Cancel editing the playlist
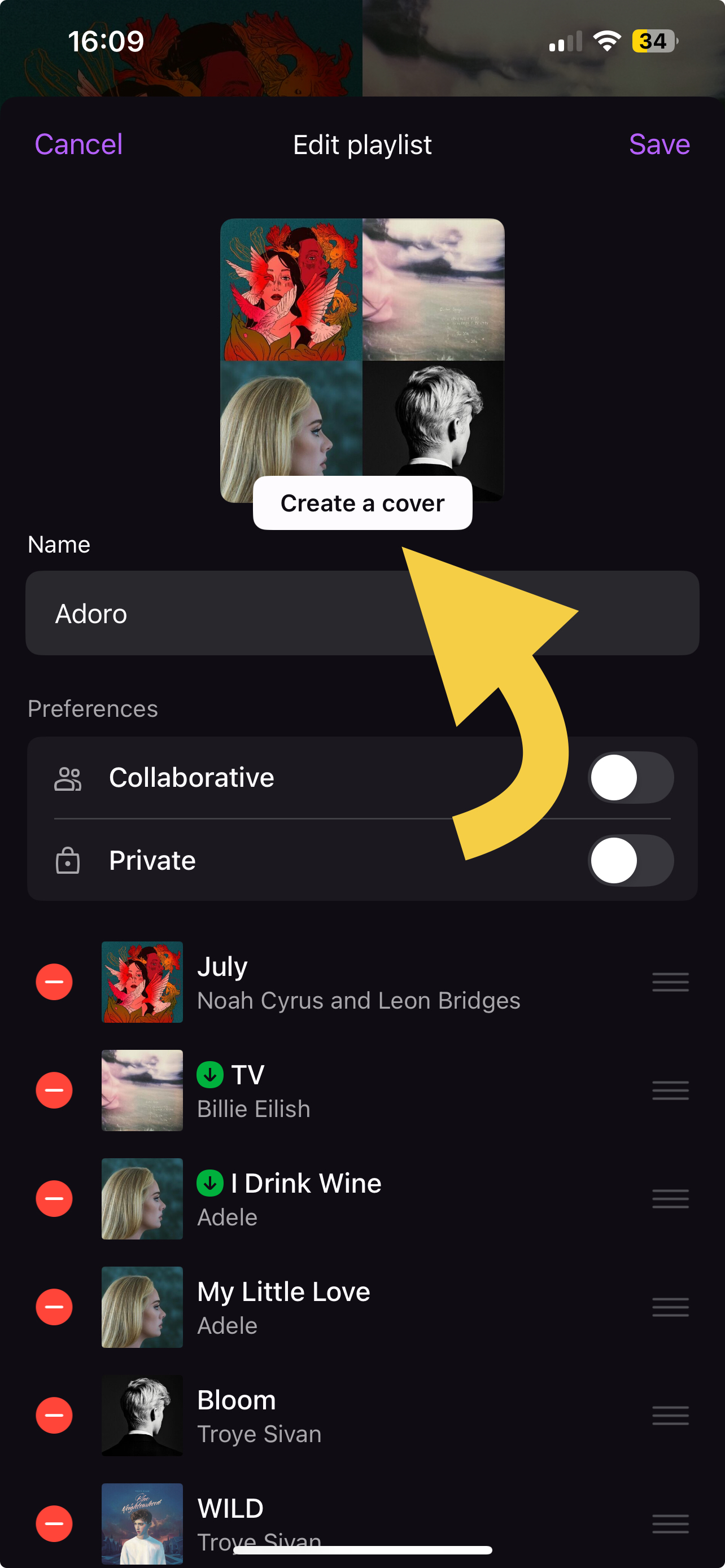The width and height of the screenshot is (725, 1568). [x=78, y=145]
